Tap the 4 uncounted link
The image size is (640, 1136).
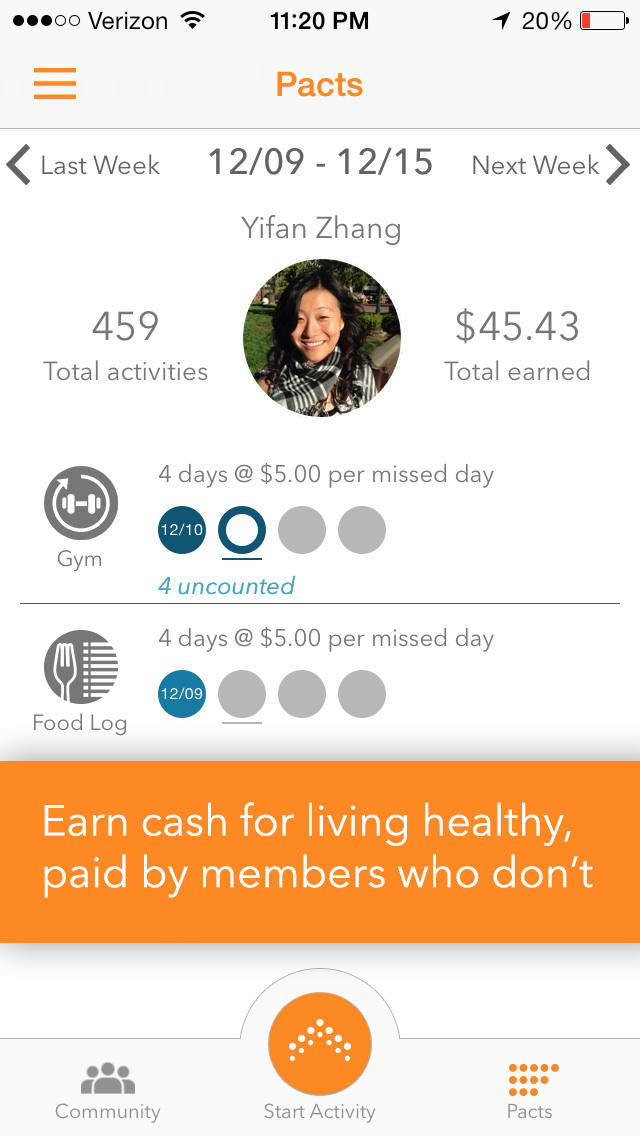point(226,585)
